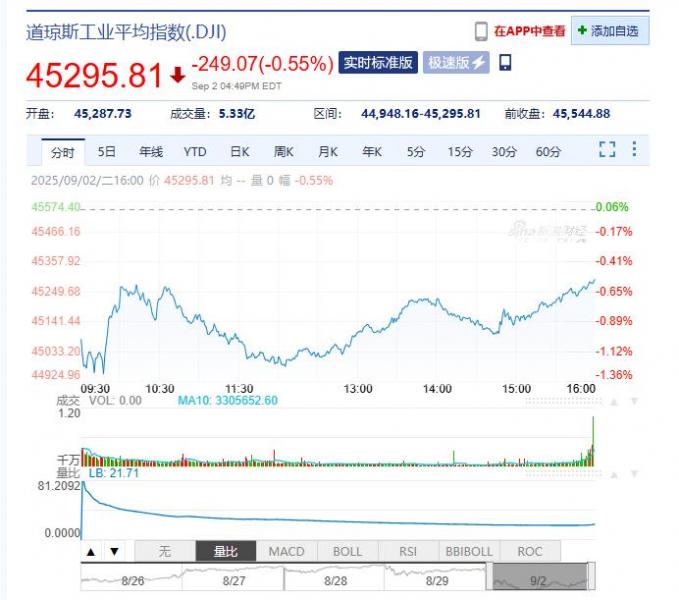Show the 月K chart
The width and height of the screenshot is (679, 600).
click(x=328, y=152)
